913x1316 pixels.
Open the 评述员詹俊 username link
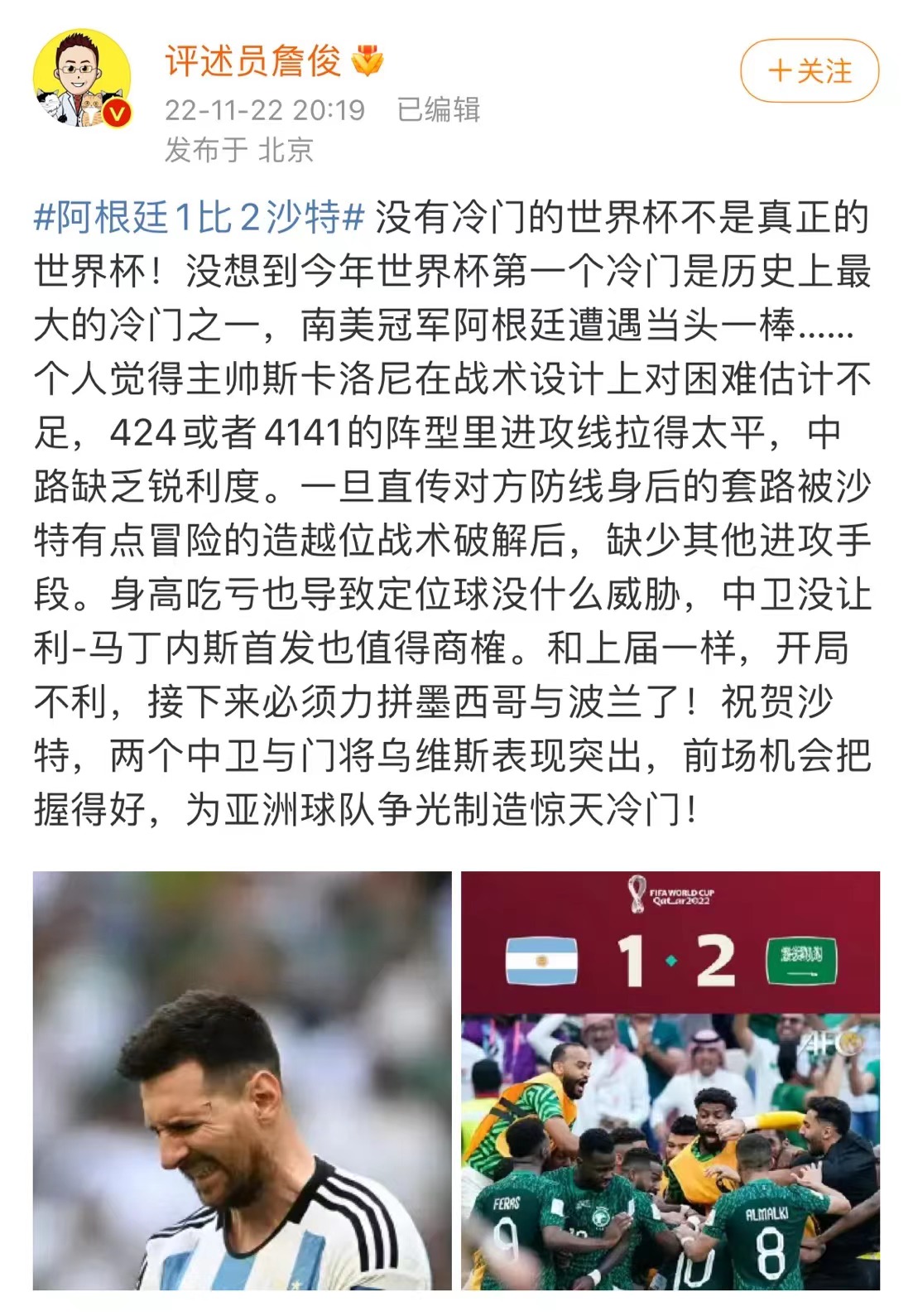[252, 61]
